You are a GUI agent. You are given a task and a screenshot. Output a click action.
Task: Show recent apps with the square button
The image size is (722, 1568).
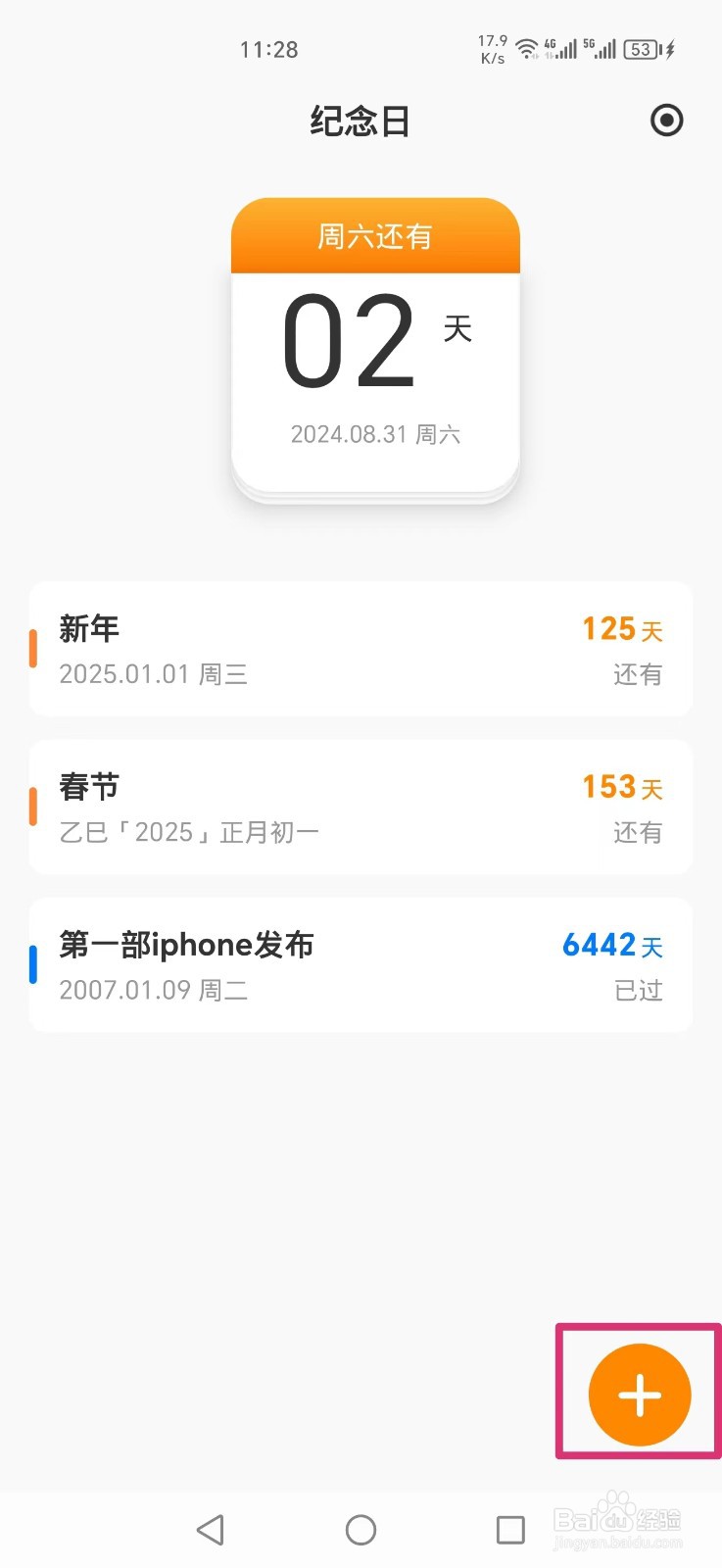coord(510,1530)
